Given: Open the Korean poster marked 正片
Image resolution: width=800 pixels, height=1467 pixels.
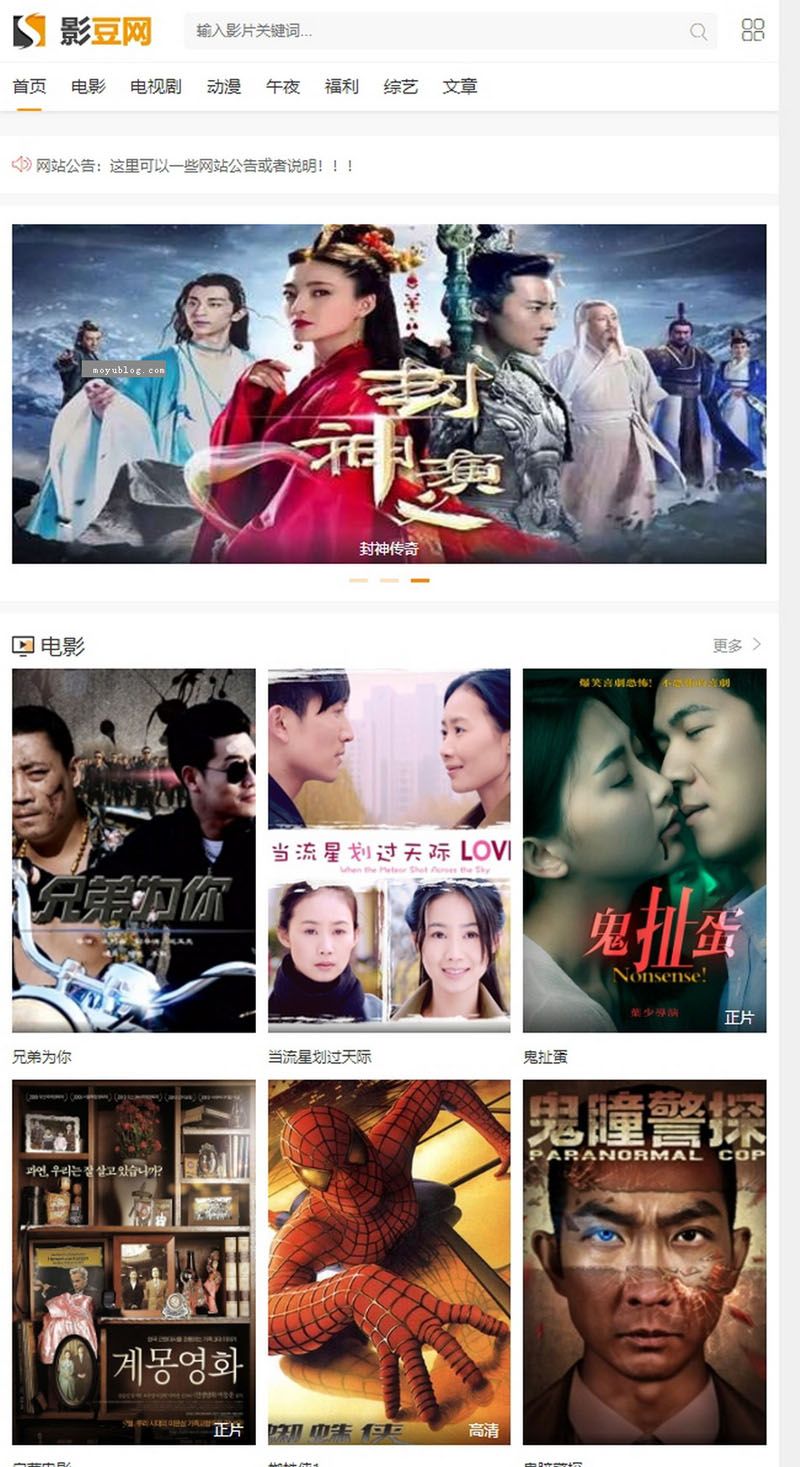Looking at the screenshot, I should pyautogui.click(x=133, y=1260).
